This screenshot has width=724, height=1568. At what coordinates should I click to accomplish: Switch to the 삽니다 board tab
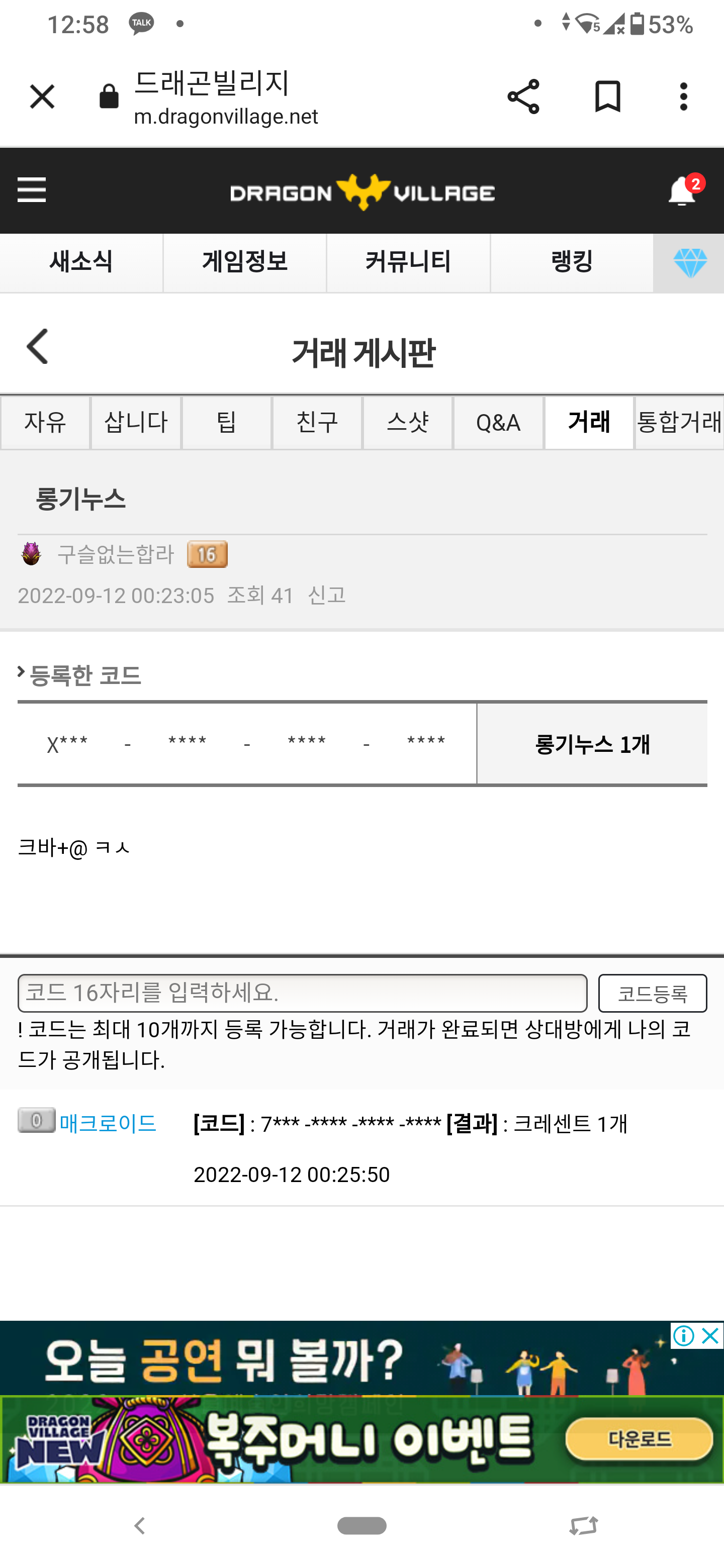136,423
